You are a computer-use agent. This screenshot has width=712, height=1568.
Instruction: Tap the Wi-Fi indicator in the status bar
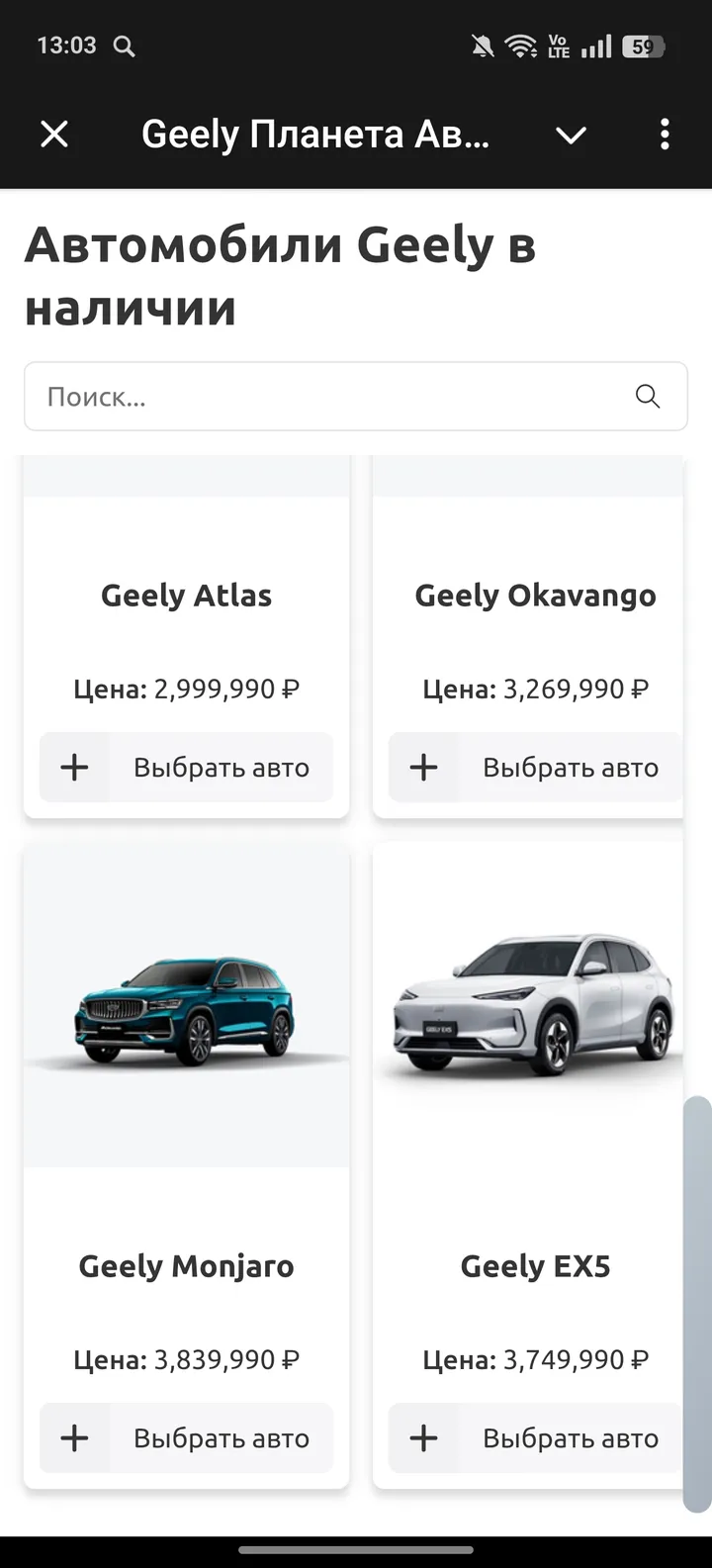[521, 45]
